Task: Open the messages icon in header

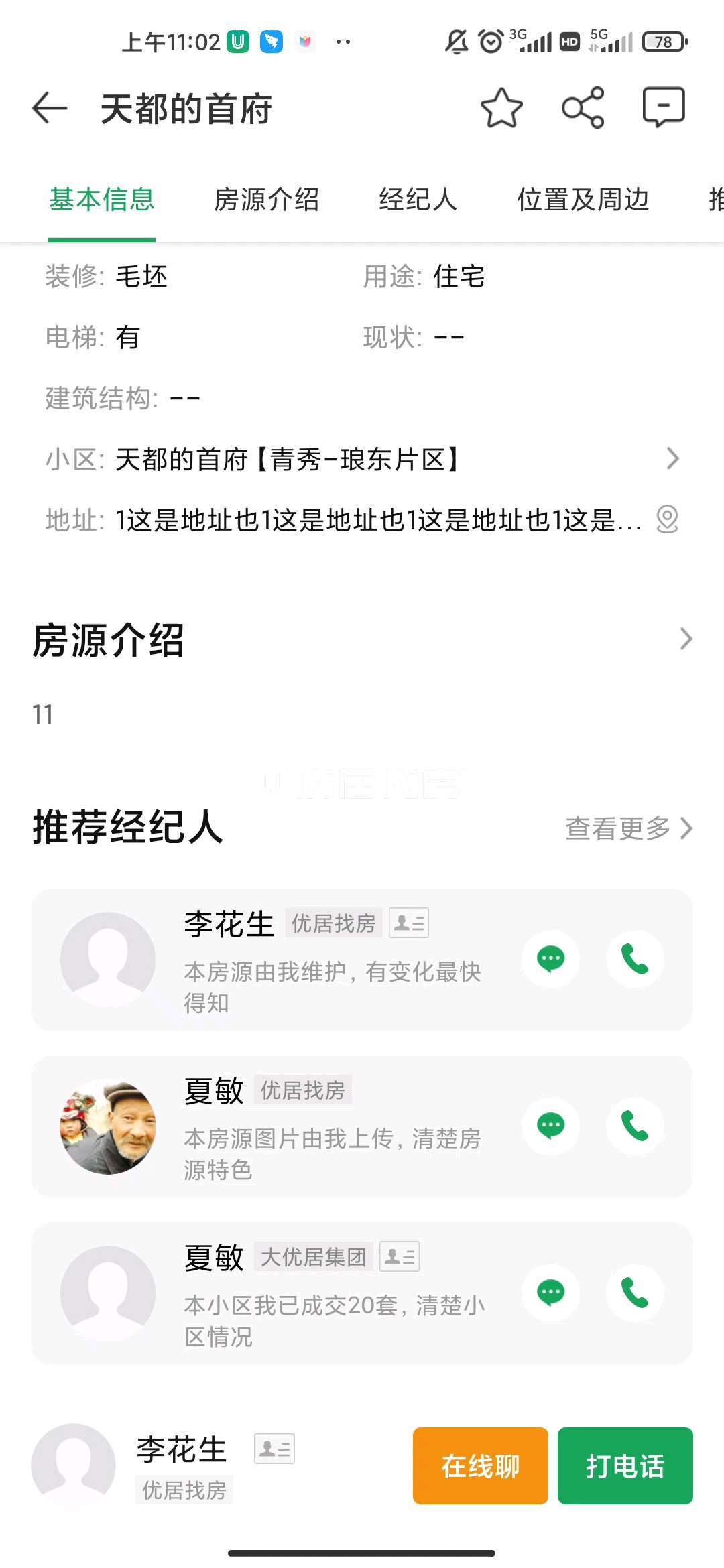Action: click(664, 107)
